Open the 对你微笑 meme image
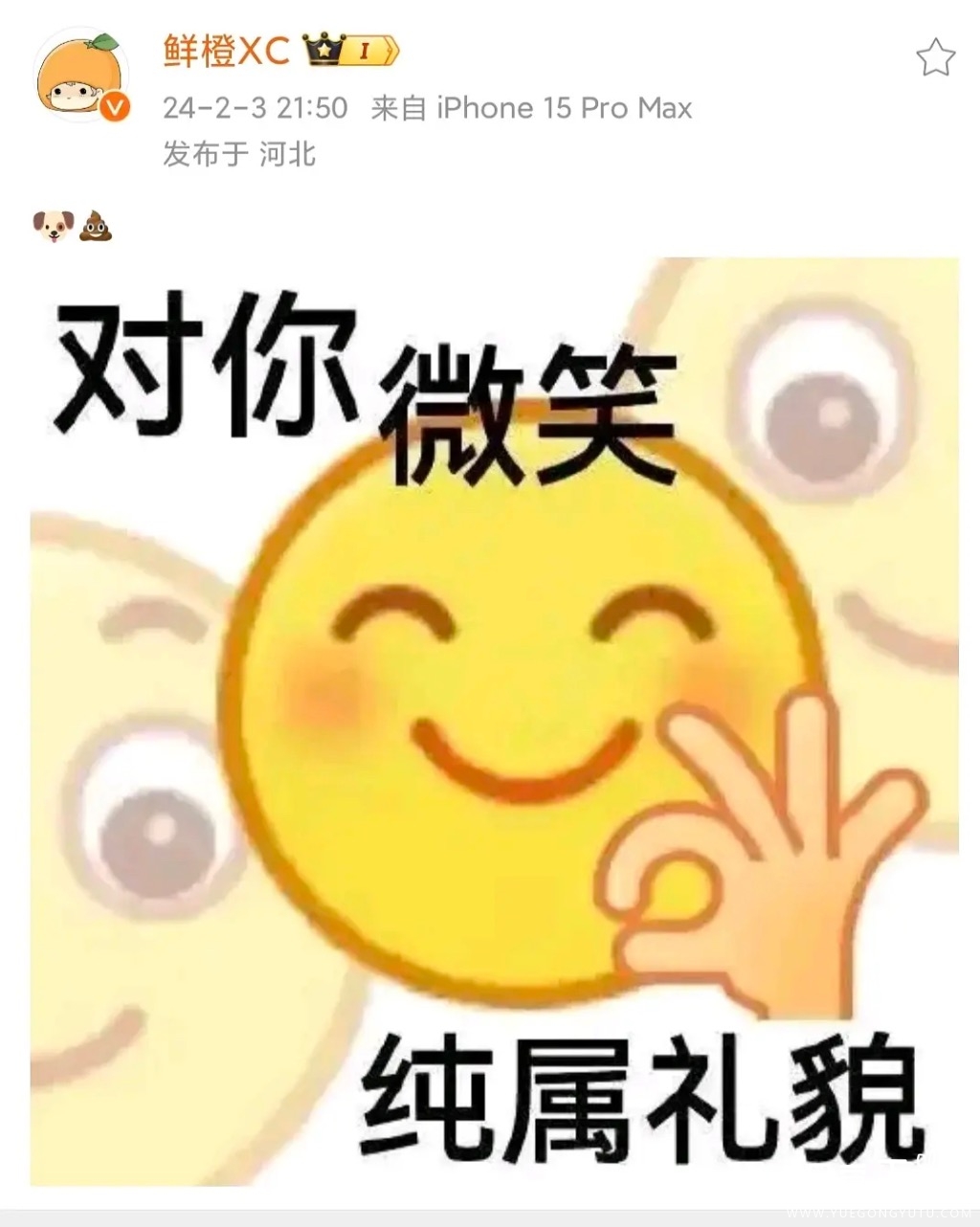 (494, 722)
